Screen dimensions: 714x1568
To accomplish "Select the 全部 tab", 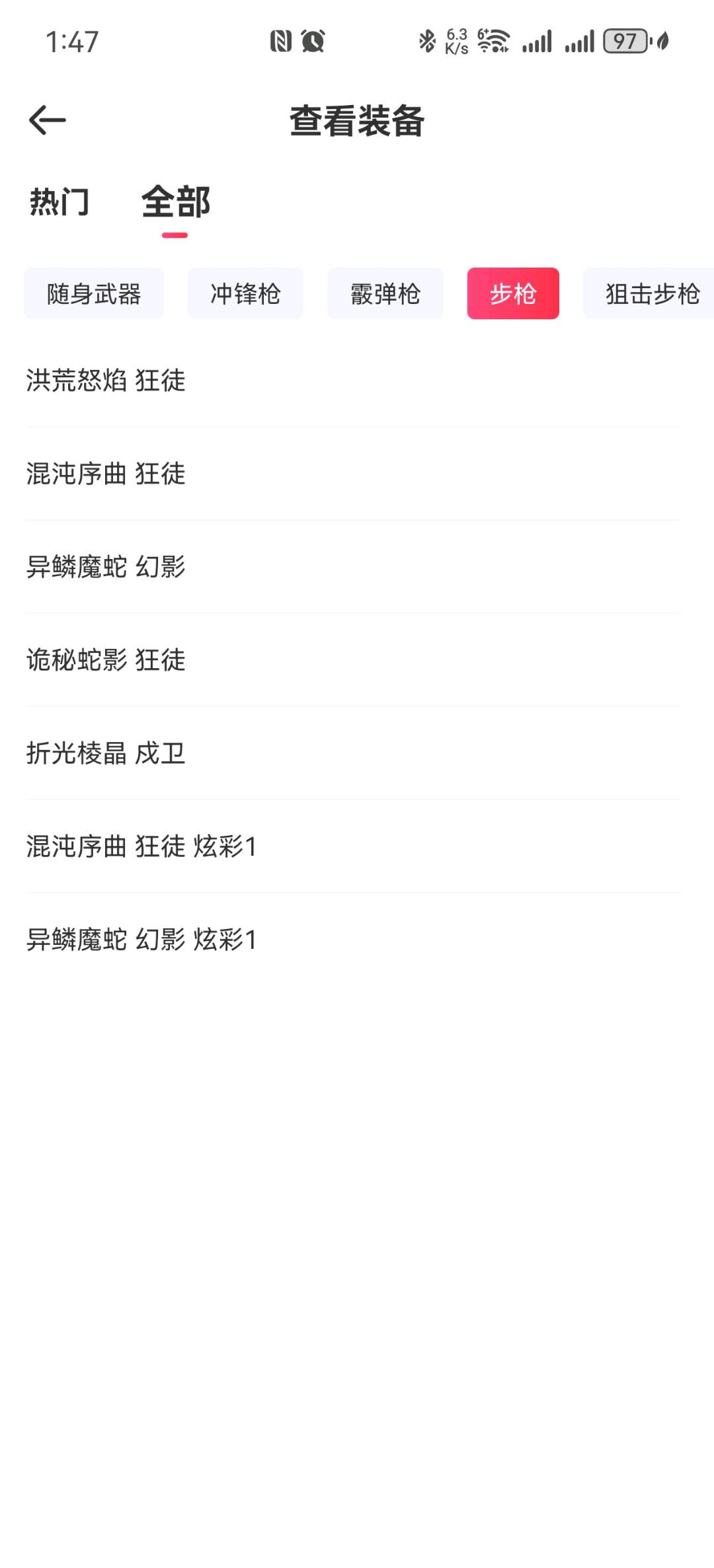I will [x=175, y=202].
